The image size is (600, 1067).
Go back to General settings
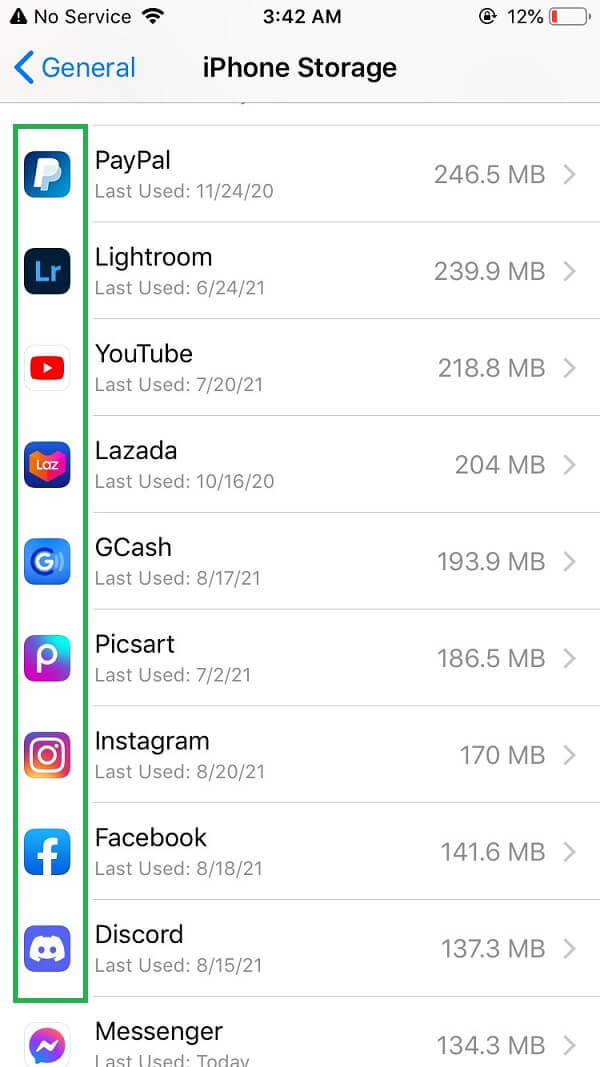[x=75, y=68]
